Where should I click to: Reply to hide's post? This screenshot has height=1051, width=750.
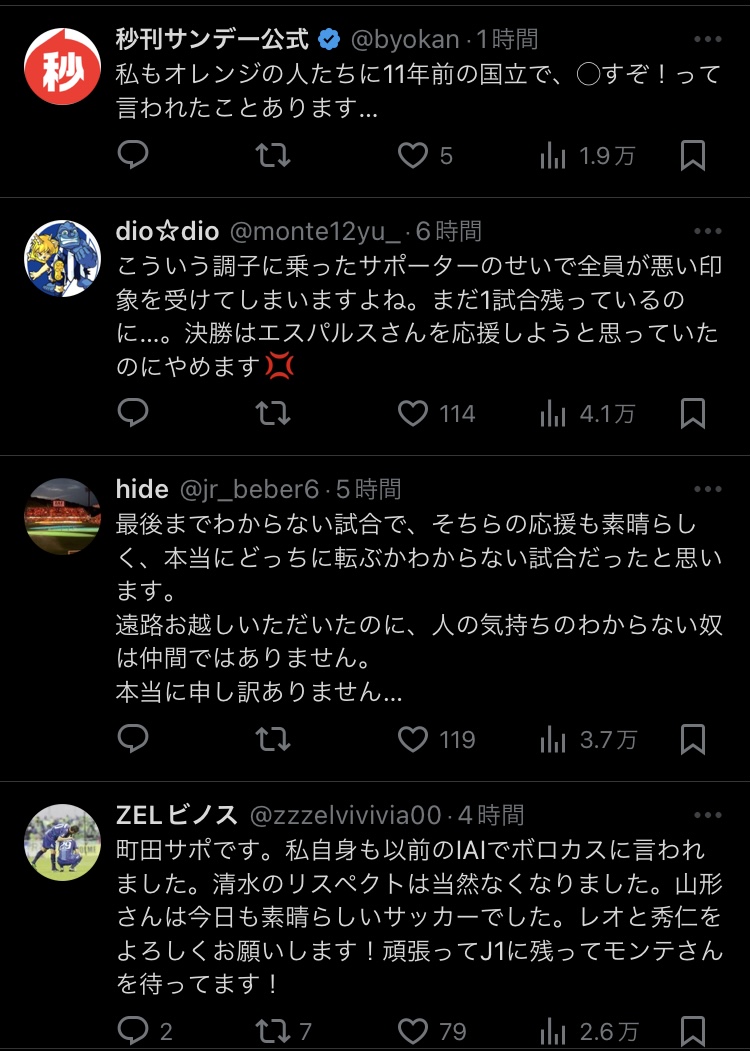(x=133, y=739)
